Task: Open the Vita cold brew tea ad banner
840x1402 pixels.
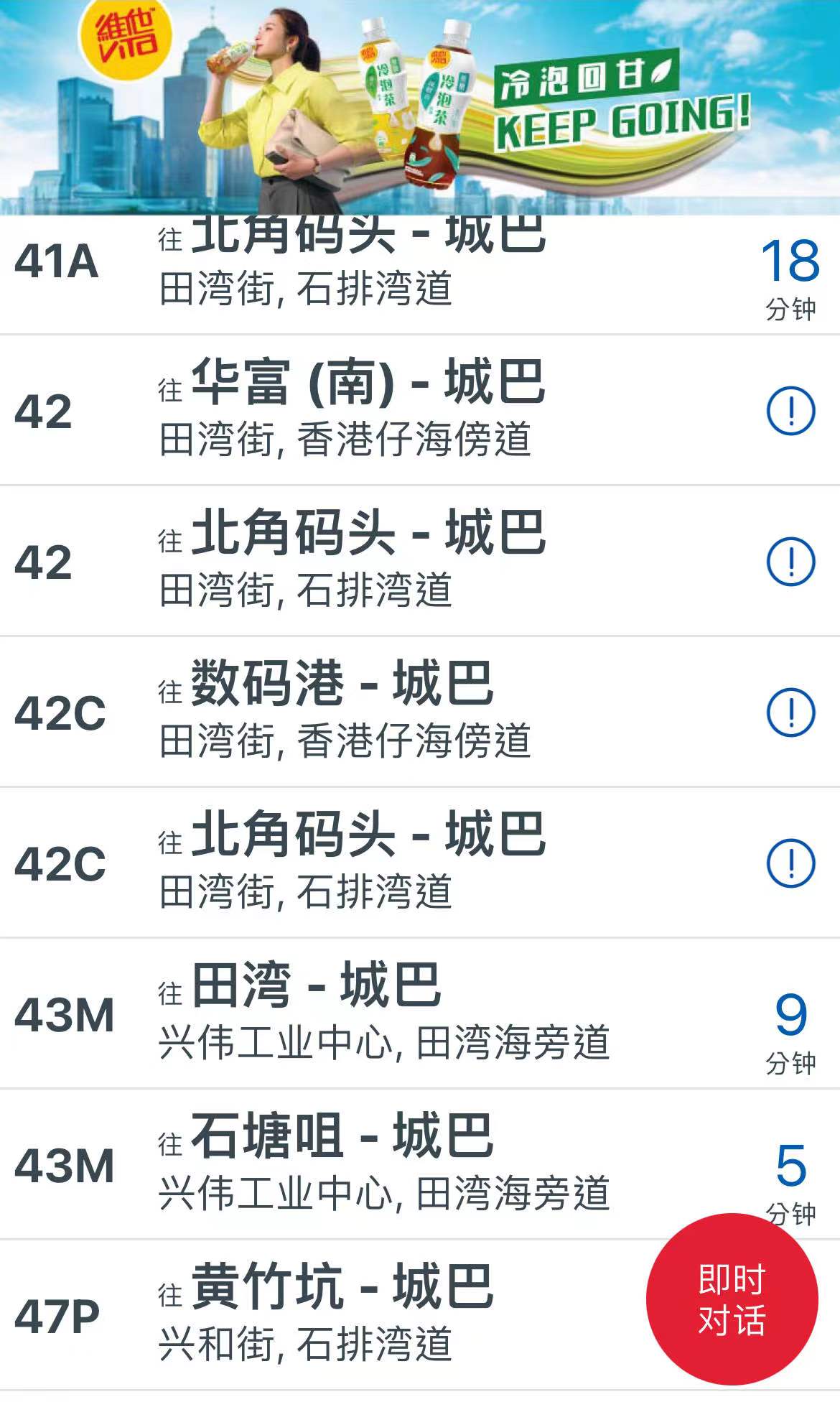Action: tap(420, 108)
